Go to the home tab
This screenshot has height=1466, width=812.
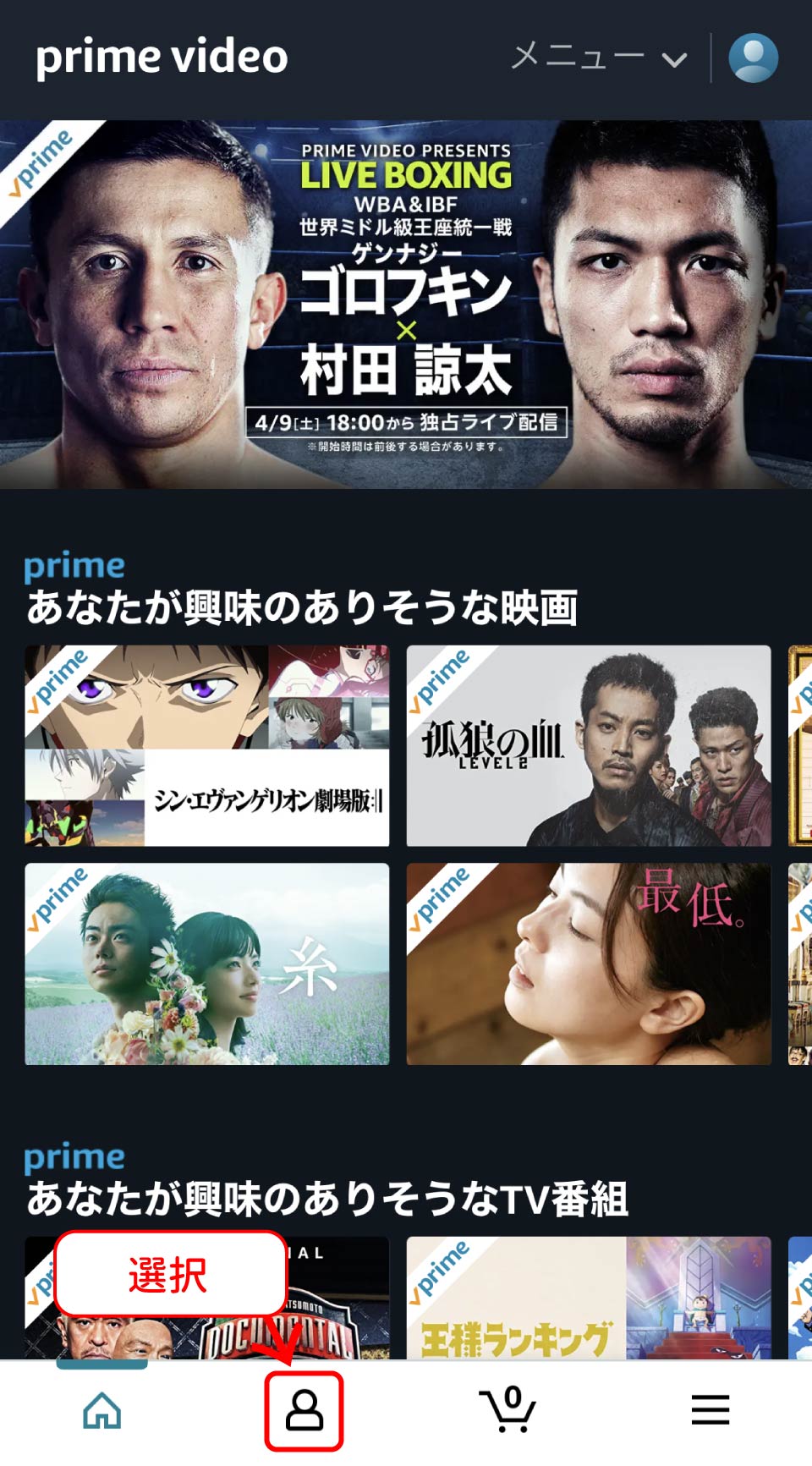click(x=101, y=1410)
